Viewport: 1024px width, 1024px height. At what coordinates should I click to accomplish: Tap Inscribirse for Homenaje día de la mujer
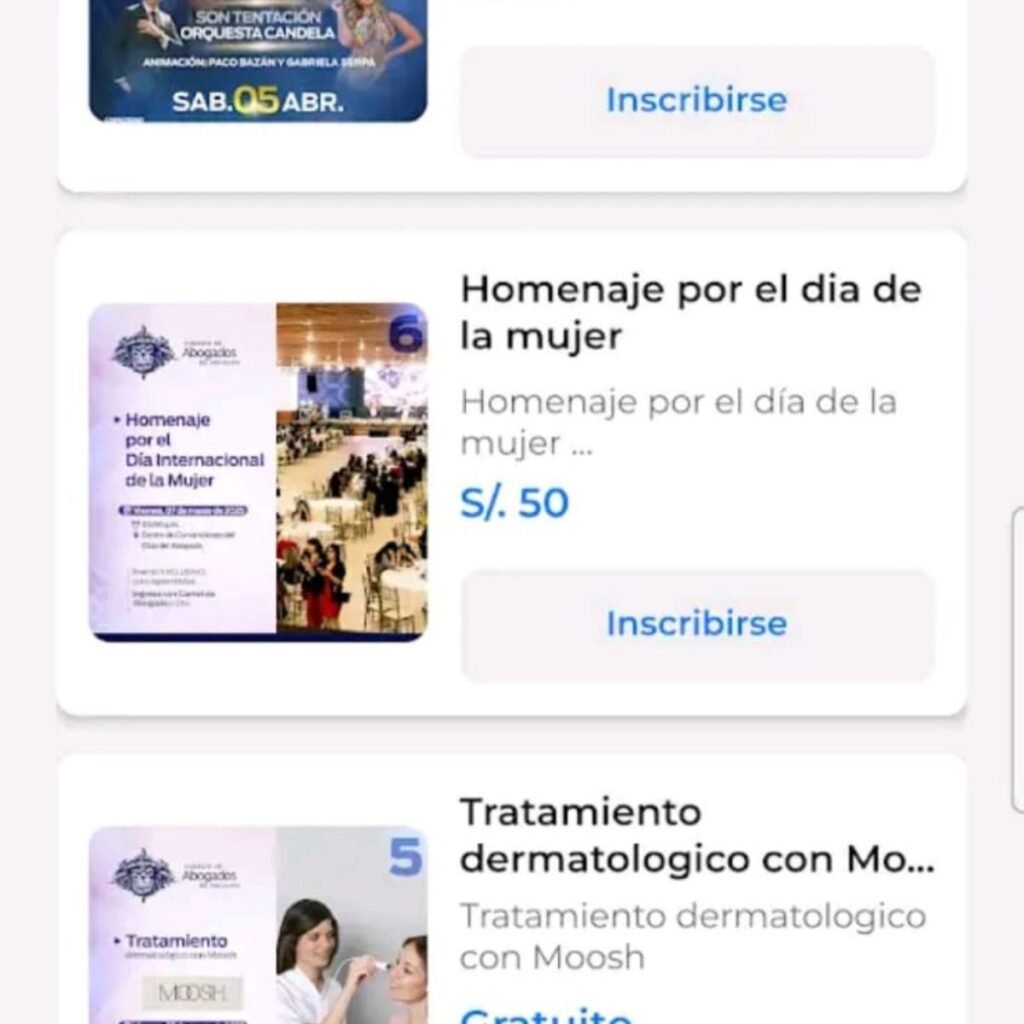point(697,624)
